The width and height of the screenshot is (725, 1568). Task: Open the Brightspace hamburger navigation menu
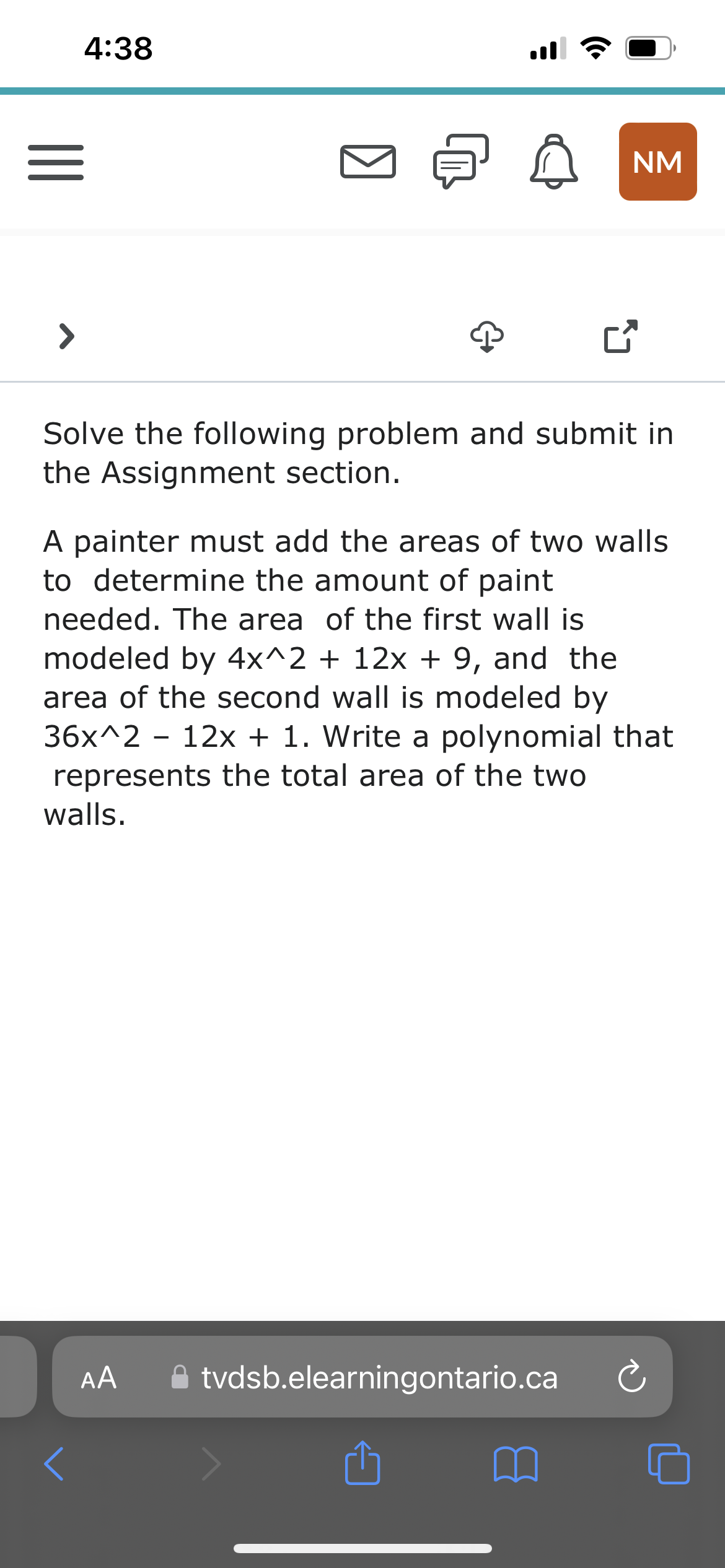(x=55, y=163)
